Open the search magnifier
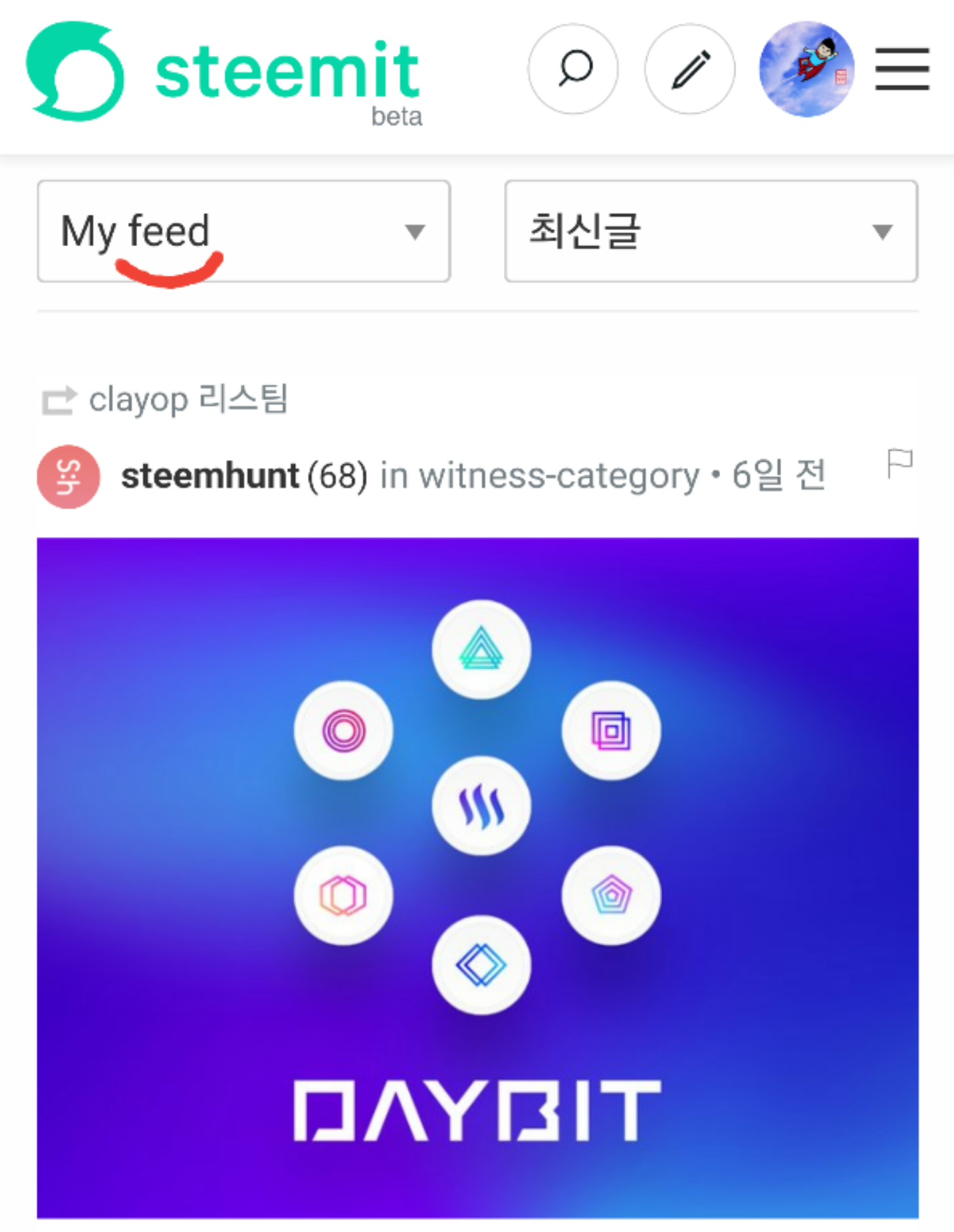The width and height of the screenshot is (954, 1232). click(573, 69)
